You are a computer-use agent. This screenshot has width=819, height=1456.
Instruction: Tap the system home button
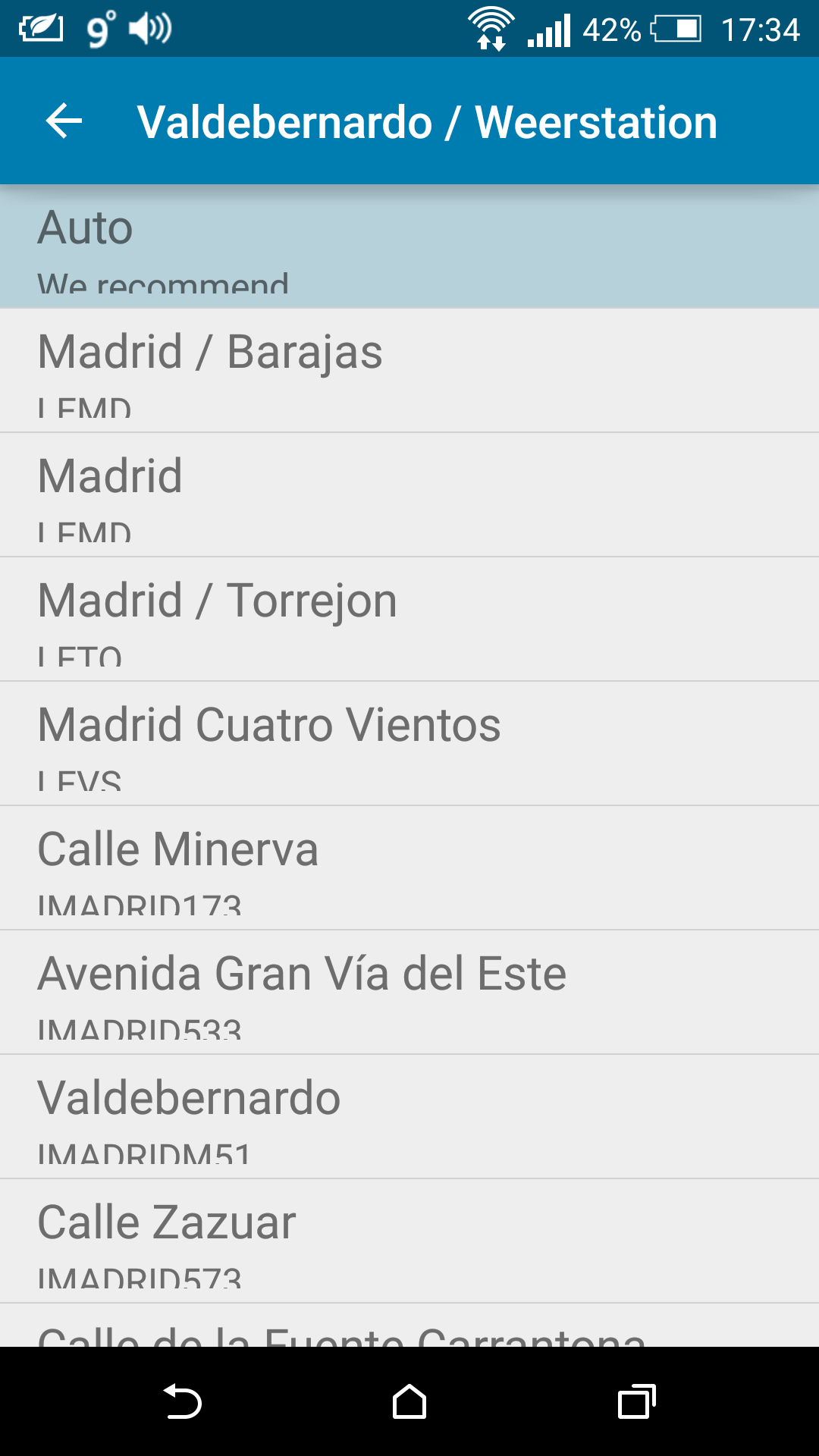pos(409,1401)
